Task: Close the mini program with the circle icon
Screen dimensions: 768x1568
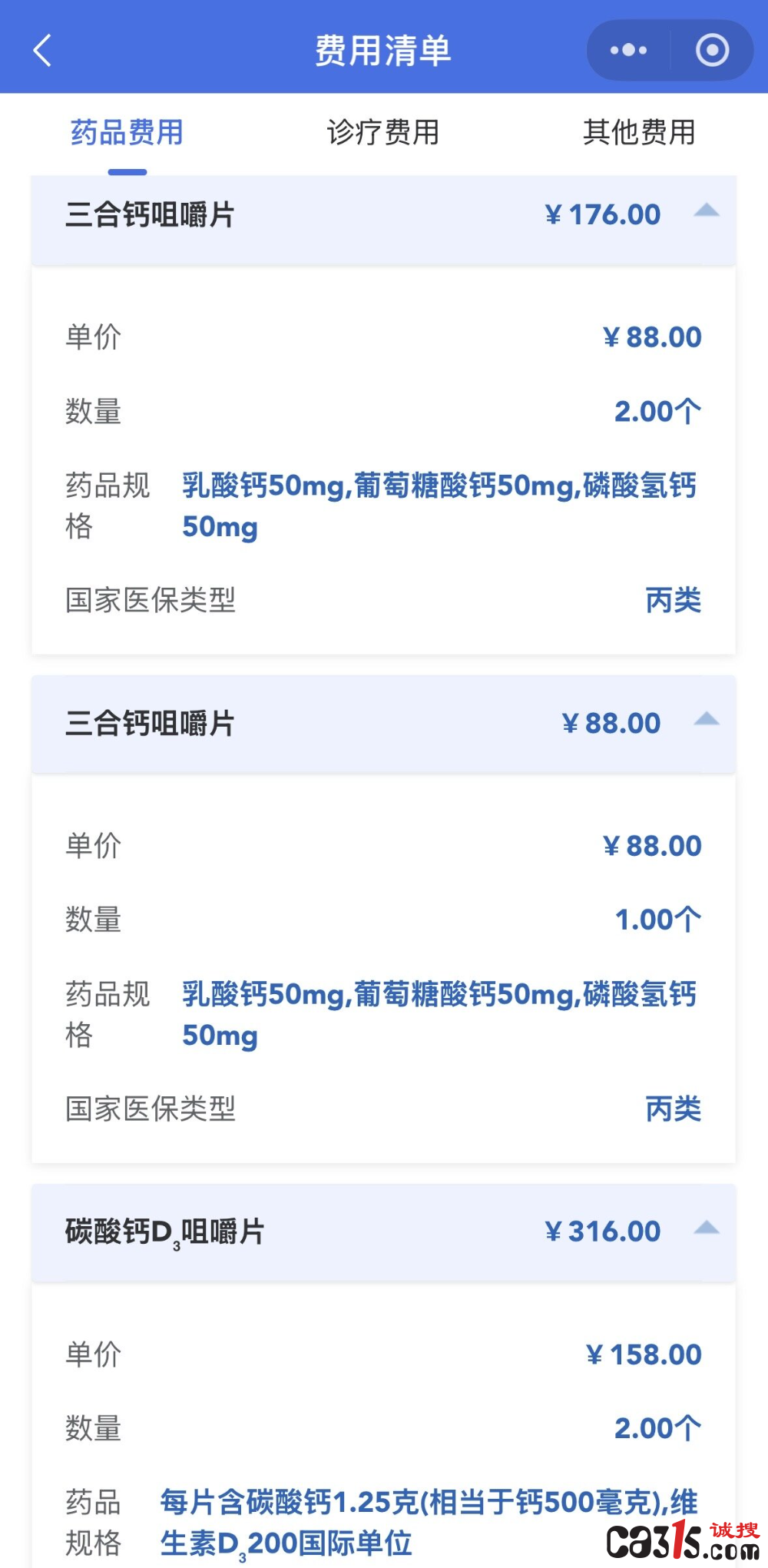Action: 712,51
